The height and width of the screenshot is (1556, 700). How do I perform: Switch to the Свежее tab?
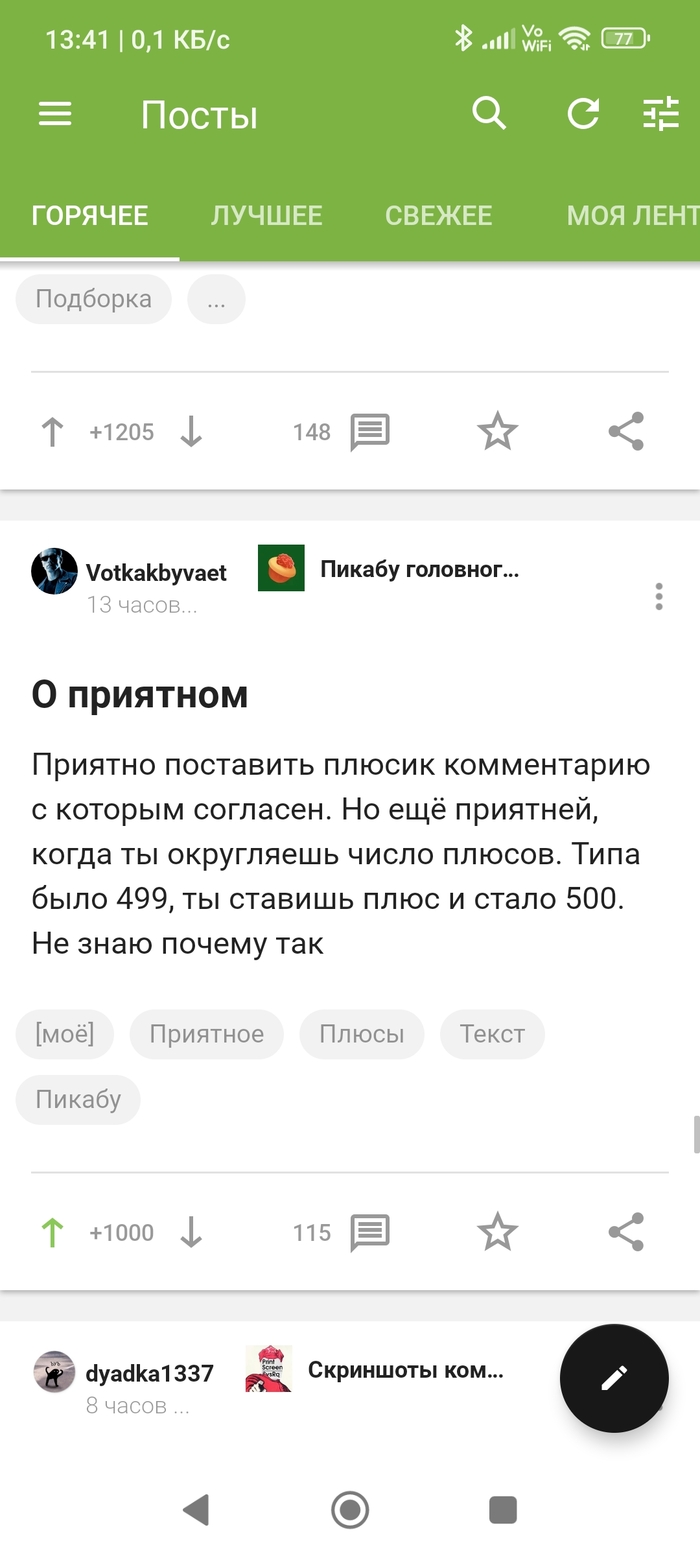click(x=438, y=216)
